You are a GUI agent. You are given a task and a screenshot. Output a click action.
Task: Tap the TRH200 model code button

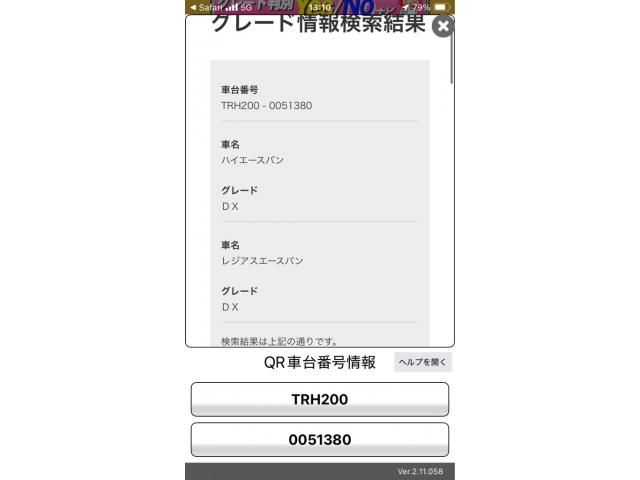click(x=319, y=399)
